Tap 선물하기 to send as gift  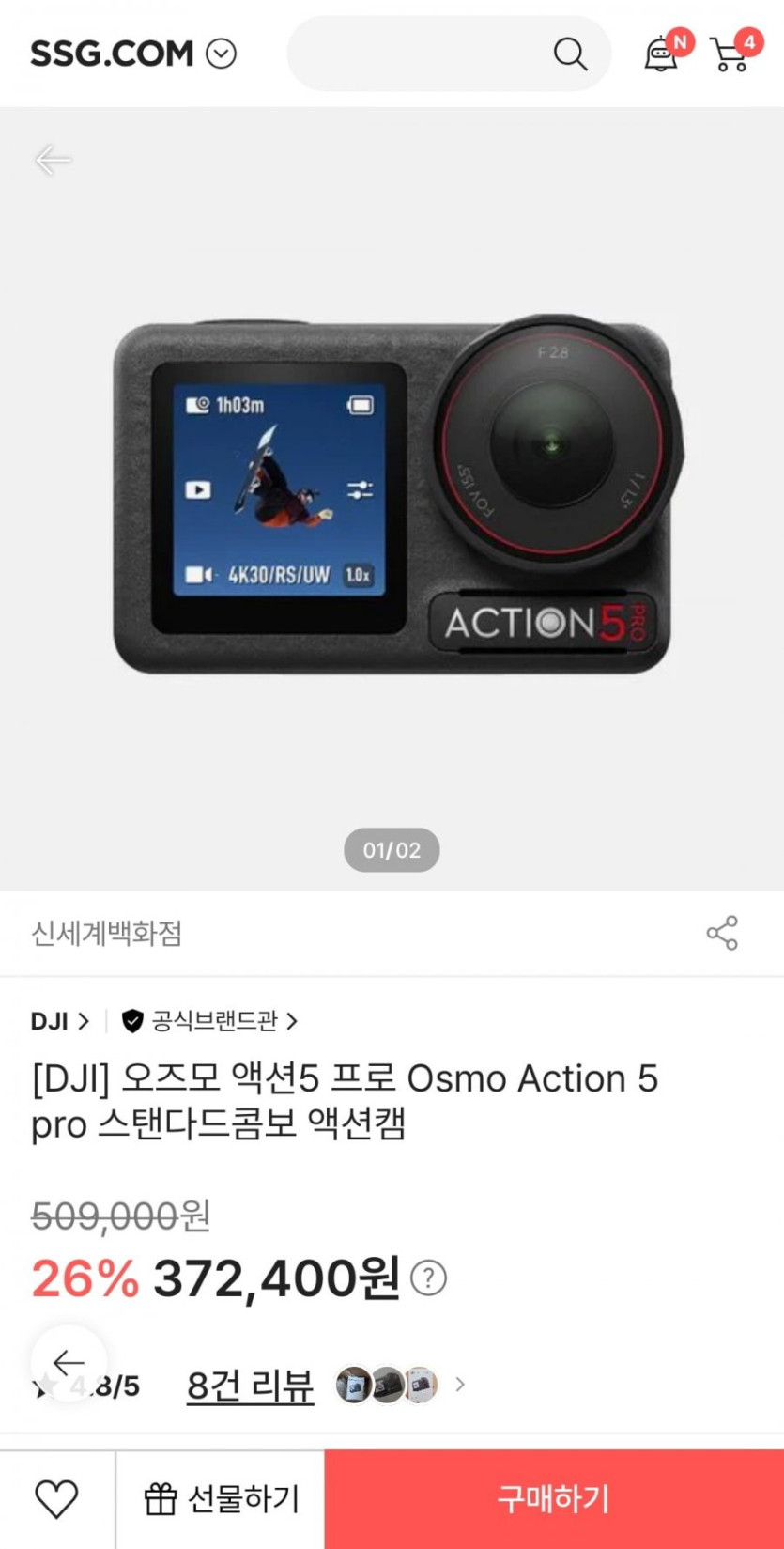point(221,1499)
